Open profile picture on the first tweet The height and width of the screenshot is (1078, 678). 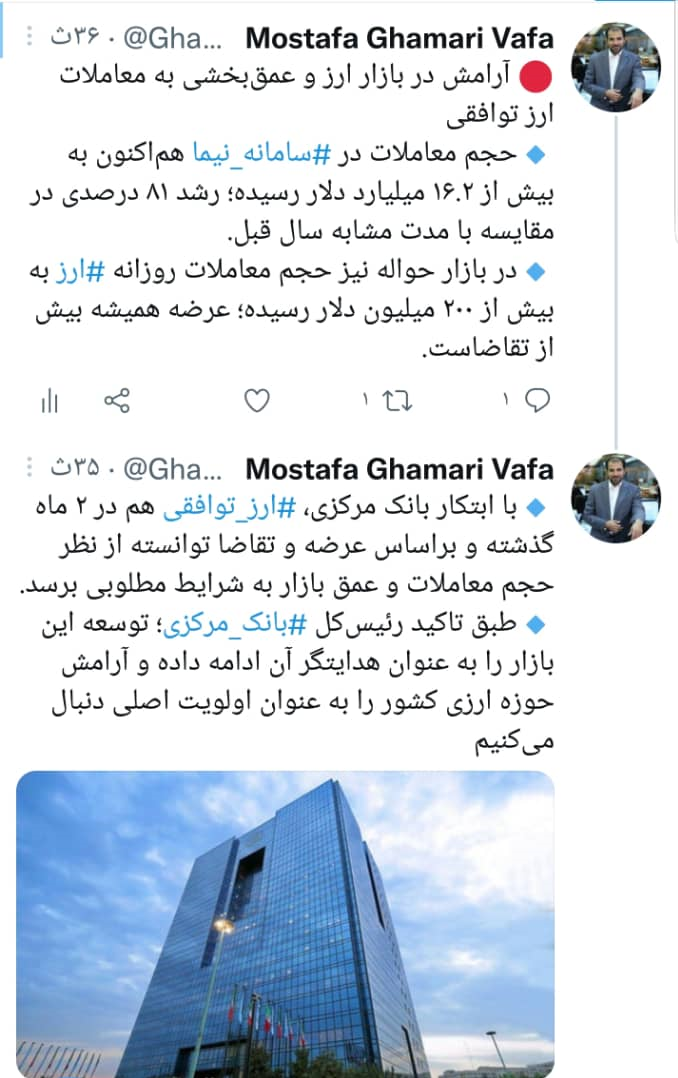[614, 68]
